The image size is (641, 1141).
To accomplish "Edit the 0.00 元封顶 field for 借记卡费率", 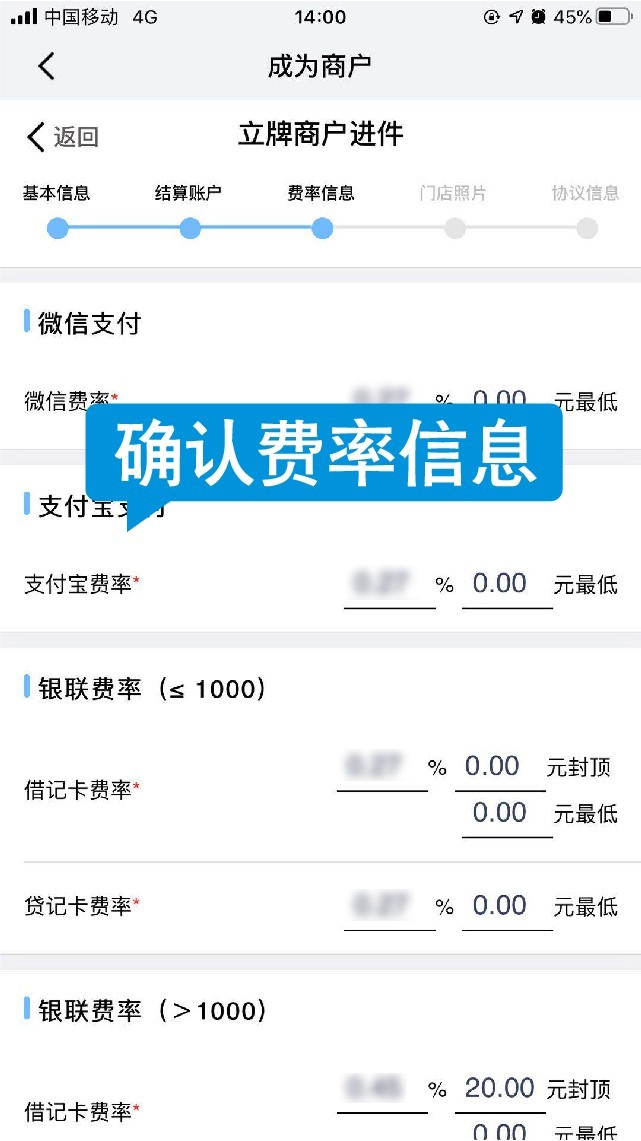I will point(500,769).
